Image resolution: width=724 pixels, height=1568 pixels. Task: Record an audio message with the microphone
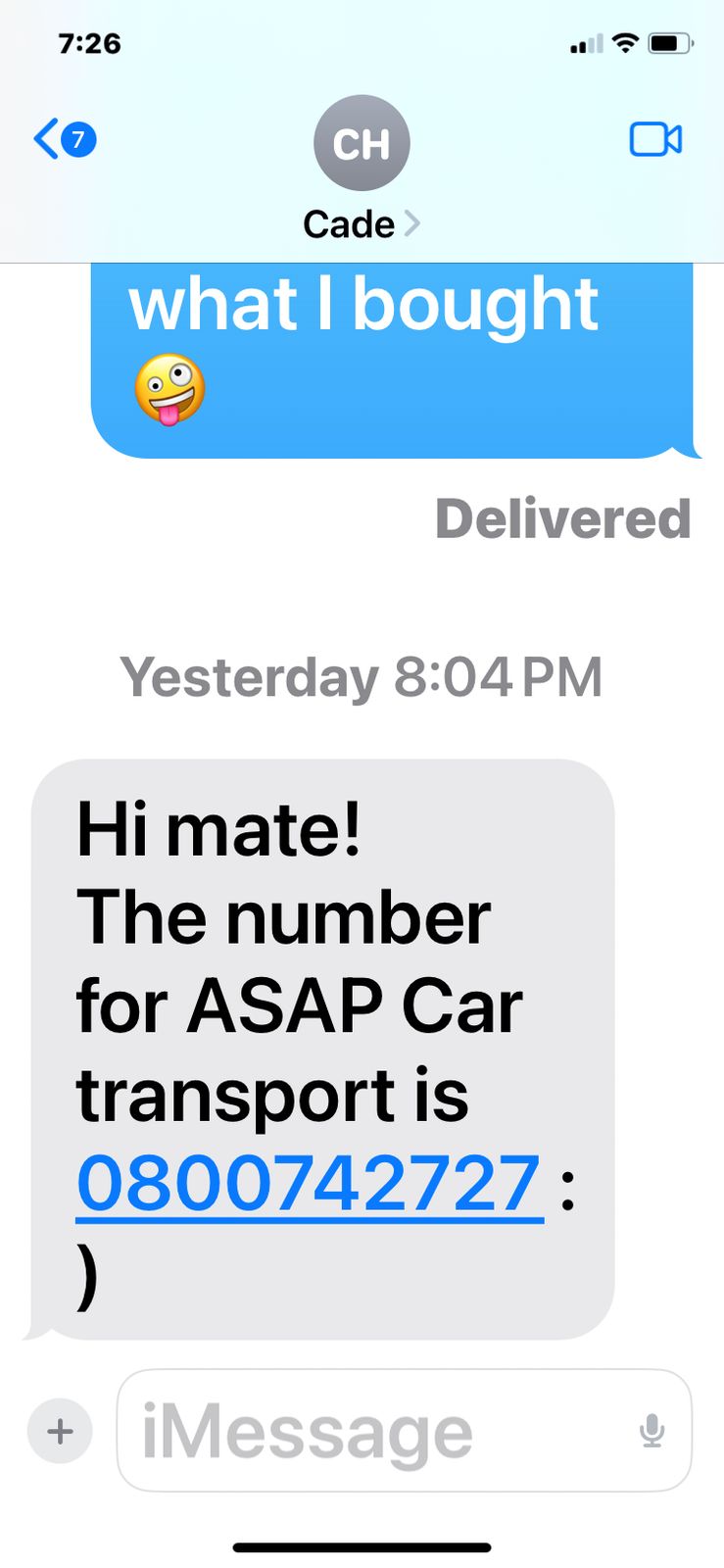click(652, 1432)
